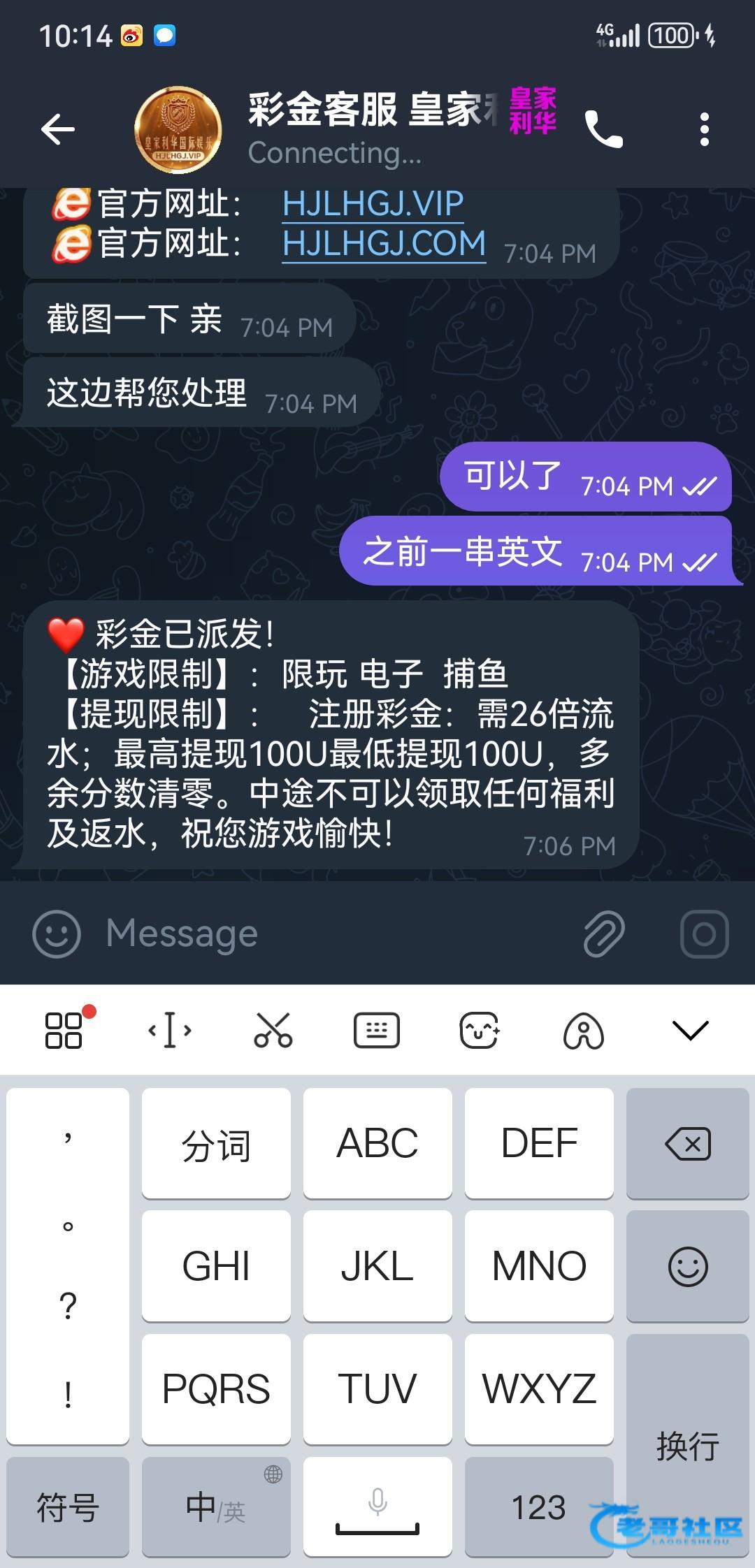Screen dimensions: 755x1568
Task: Switch to the 123 number keypad
Action: 538,1508
